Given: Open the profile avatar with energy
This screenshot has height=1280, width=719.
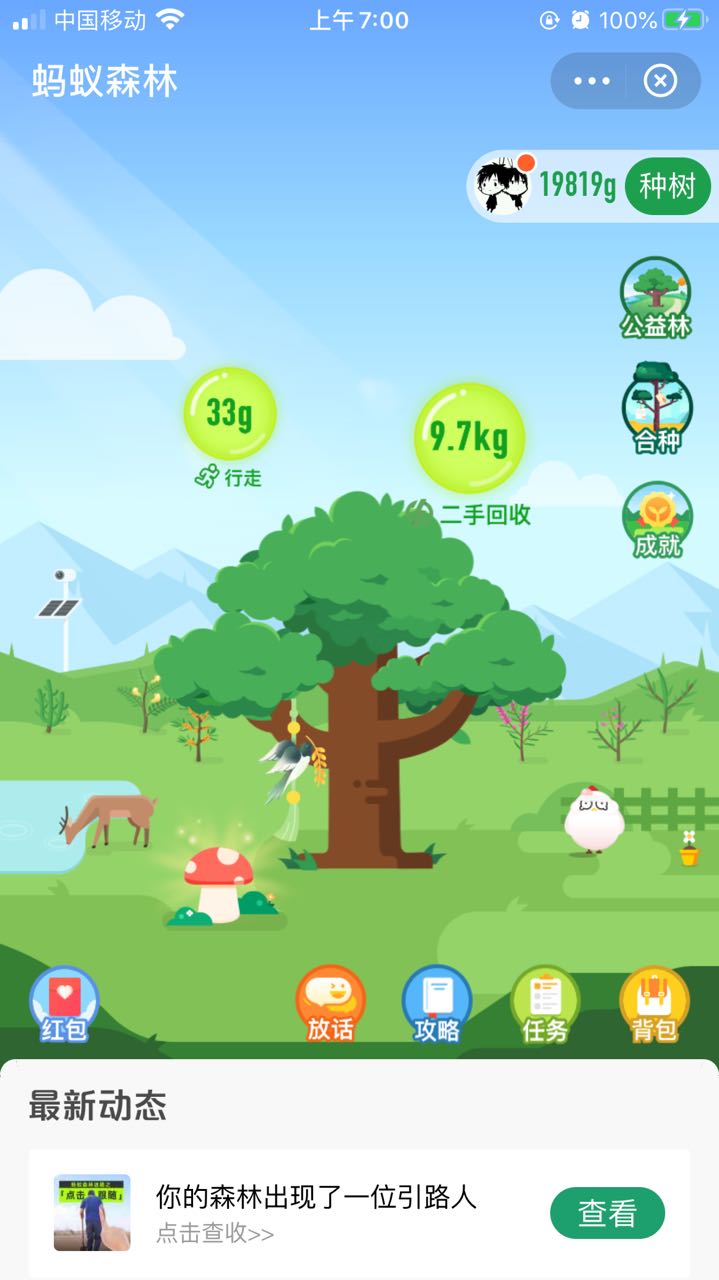Looking at the screenshot, I should tap(503, 185).
